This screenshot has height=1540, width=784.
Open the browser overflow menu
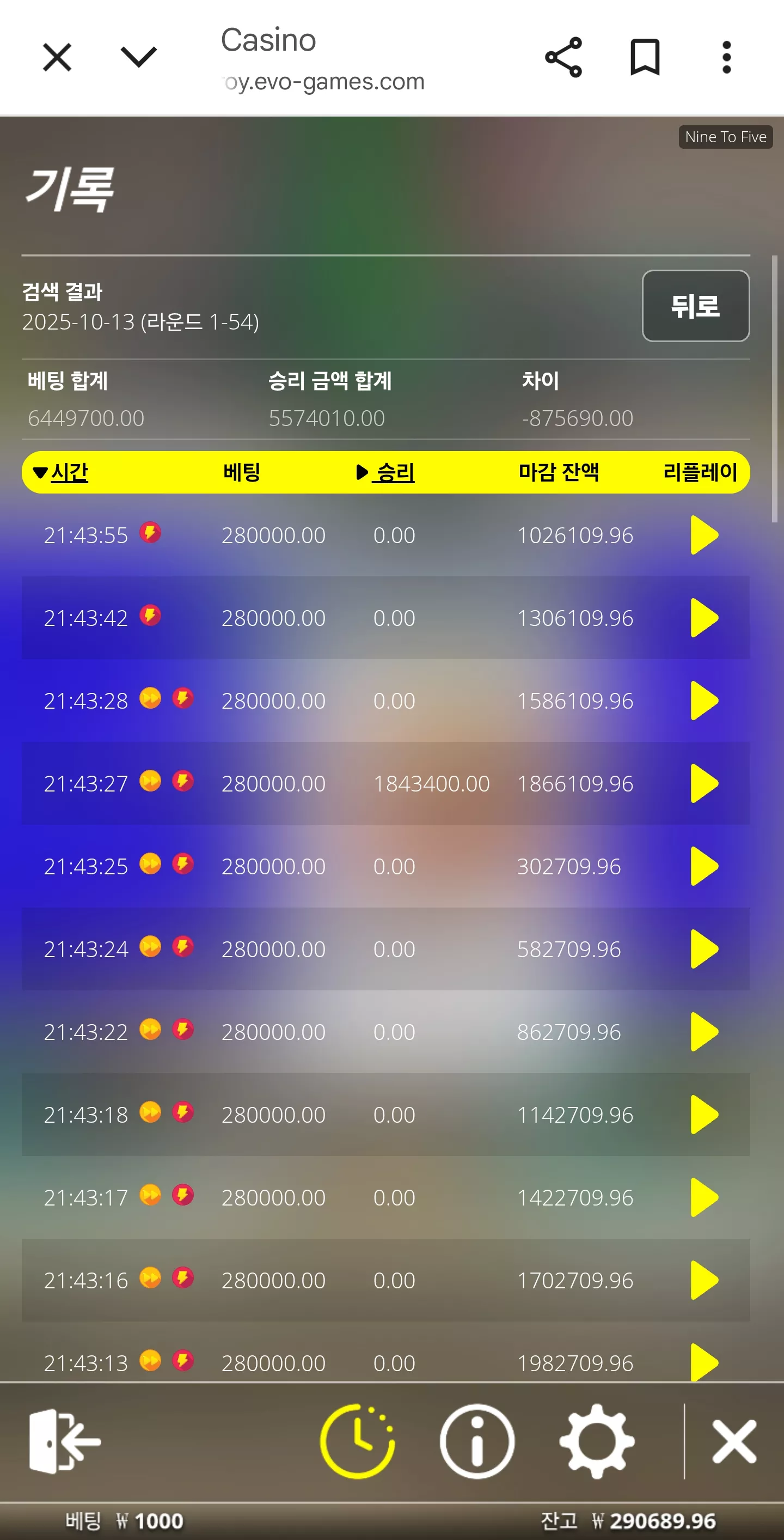[727, 57]
